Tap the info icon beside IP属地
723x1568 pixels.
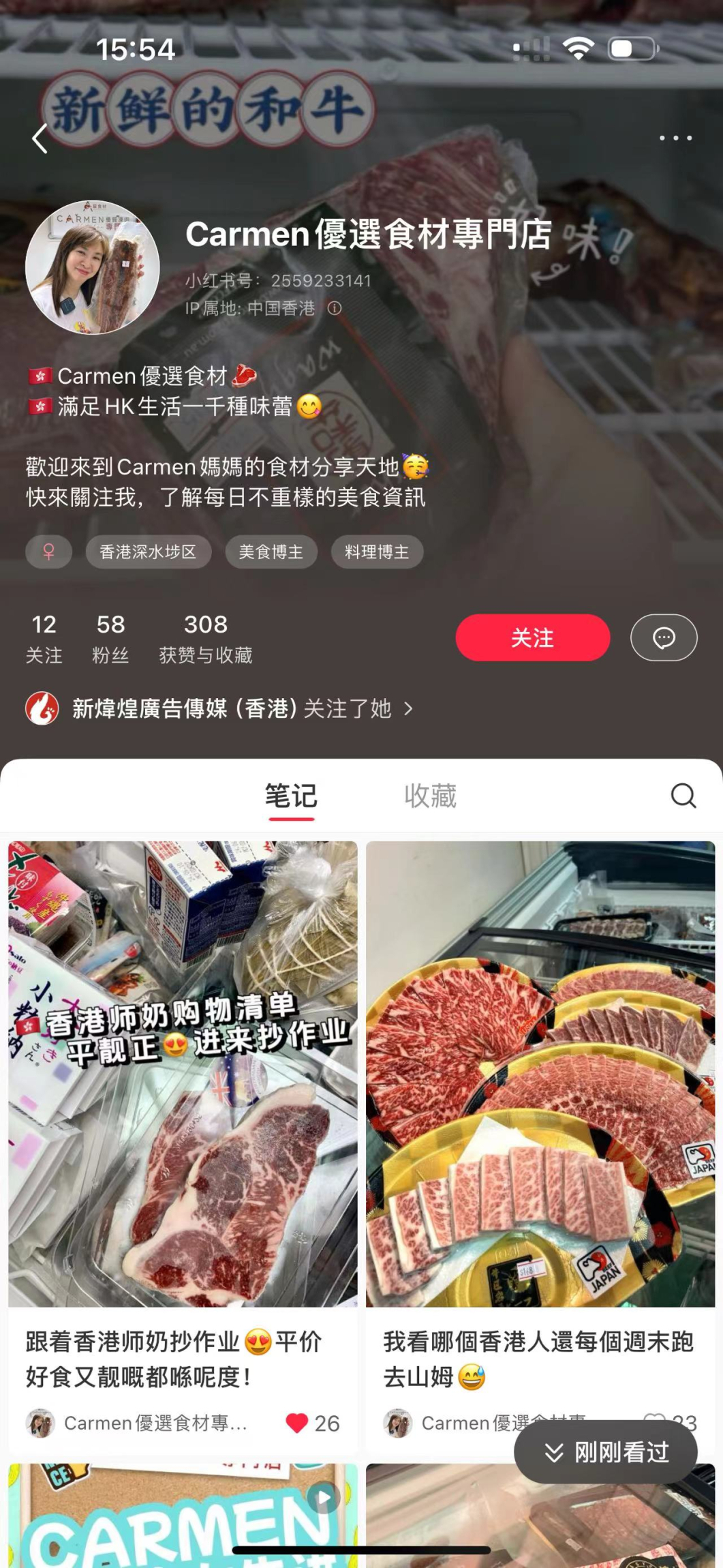click(335, 308)
